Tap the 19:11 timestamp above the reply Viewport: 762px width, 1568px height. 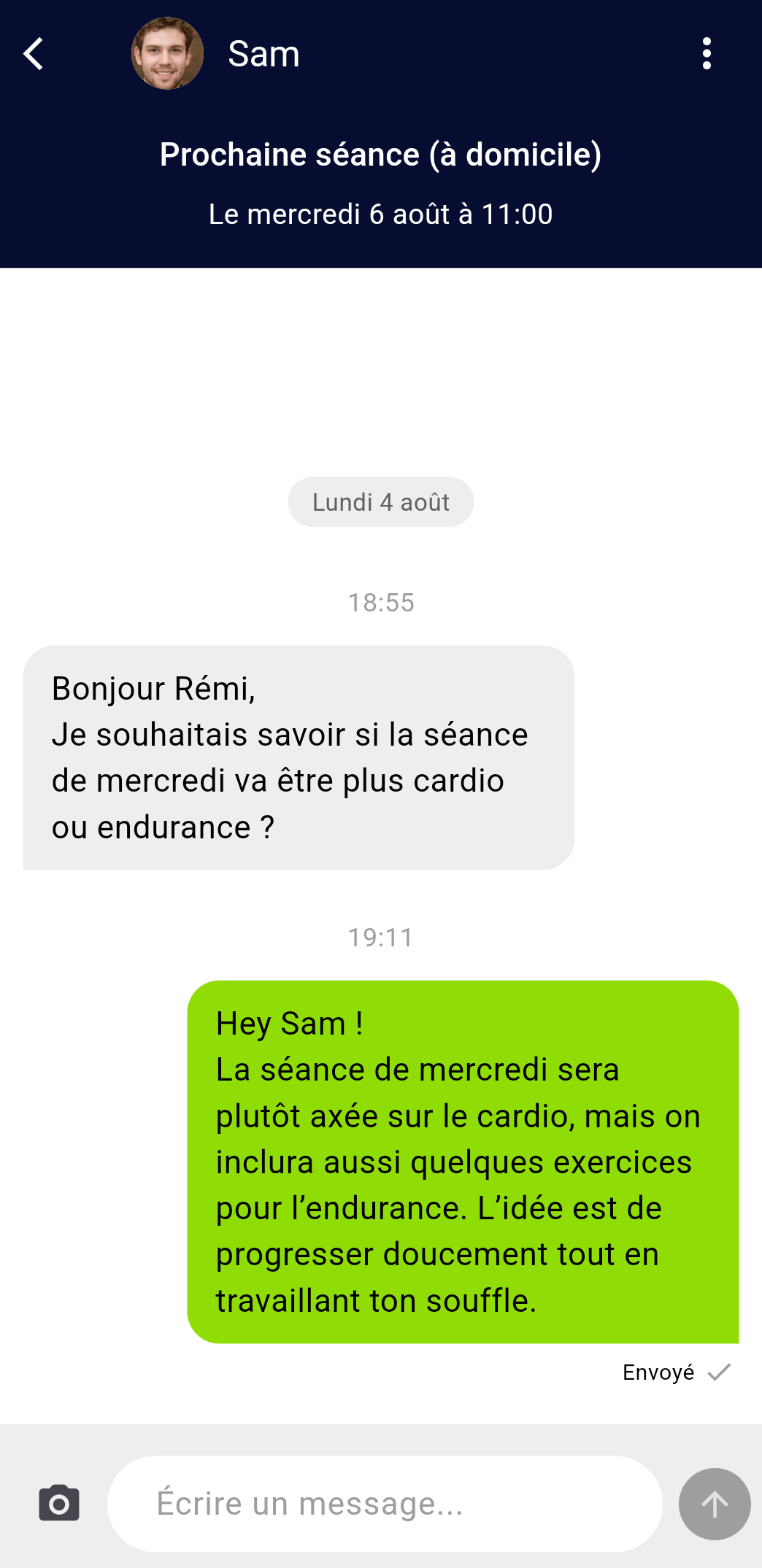(380, 938)
